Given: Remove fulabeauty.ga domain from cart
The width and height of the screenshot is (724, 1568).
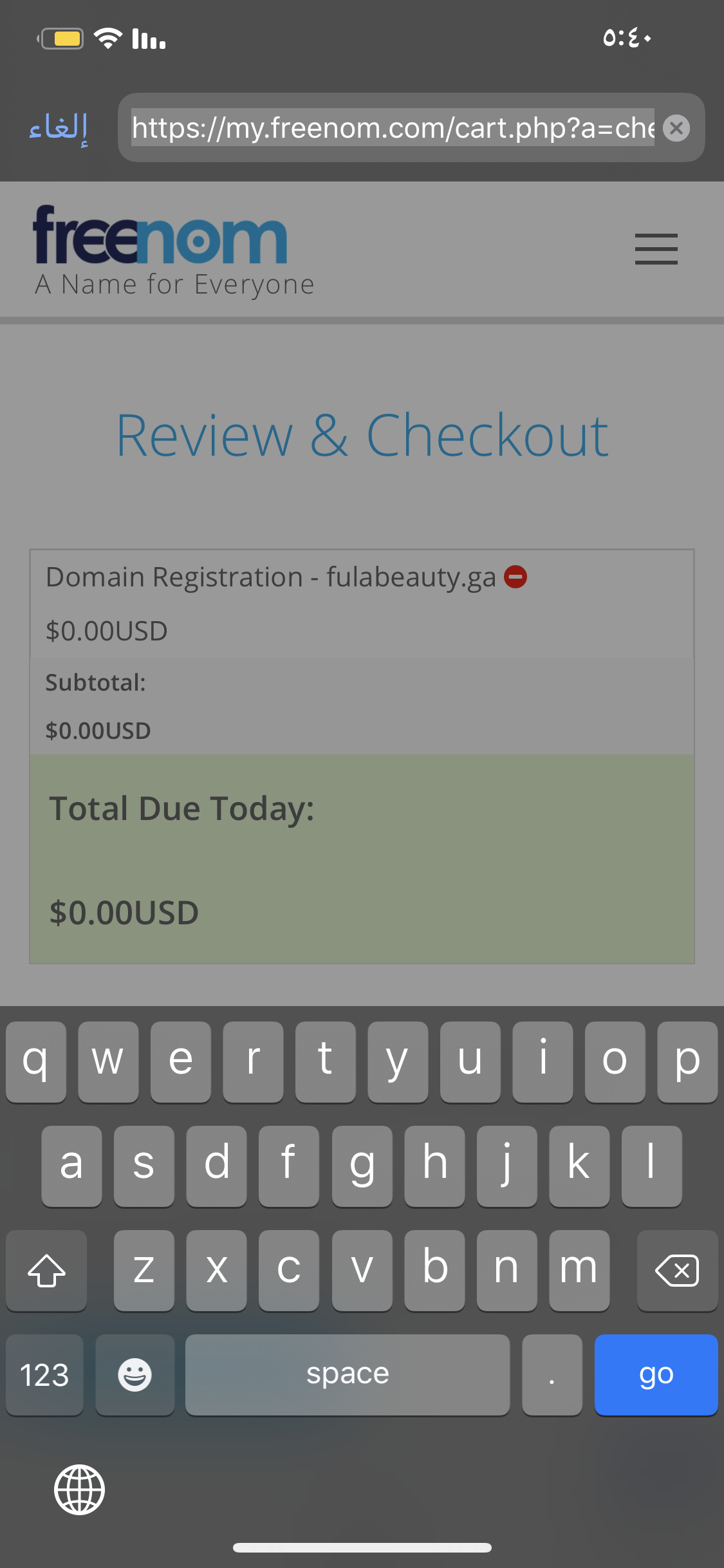Looking at the screenshot, I should click(x=515, y=577).
